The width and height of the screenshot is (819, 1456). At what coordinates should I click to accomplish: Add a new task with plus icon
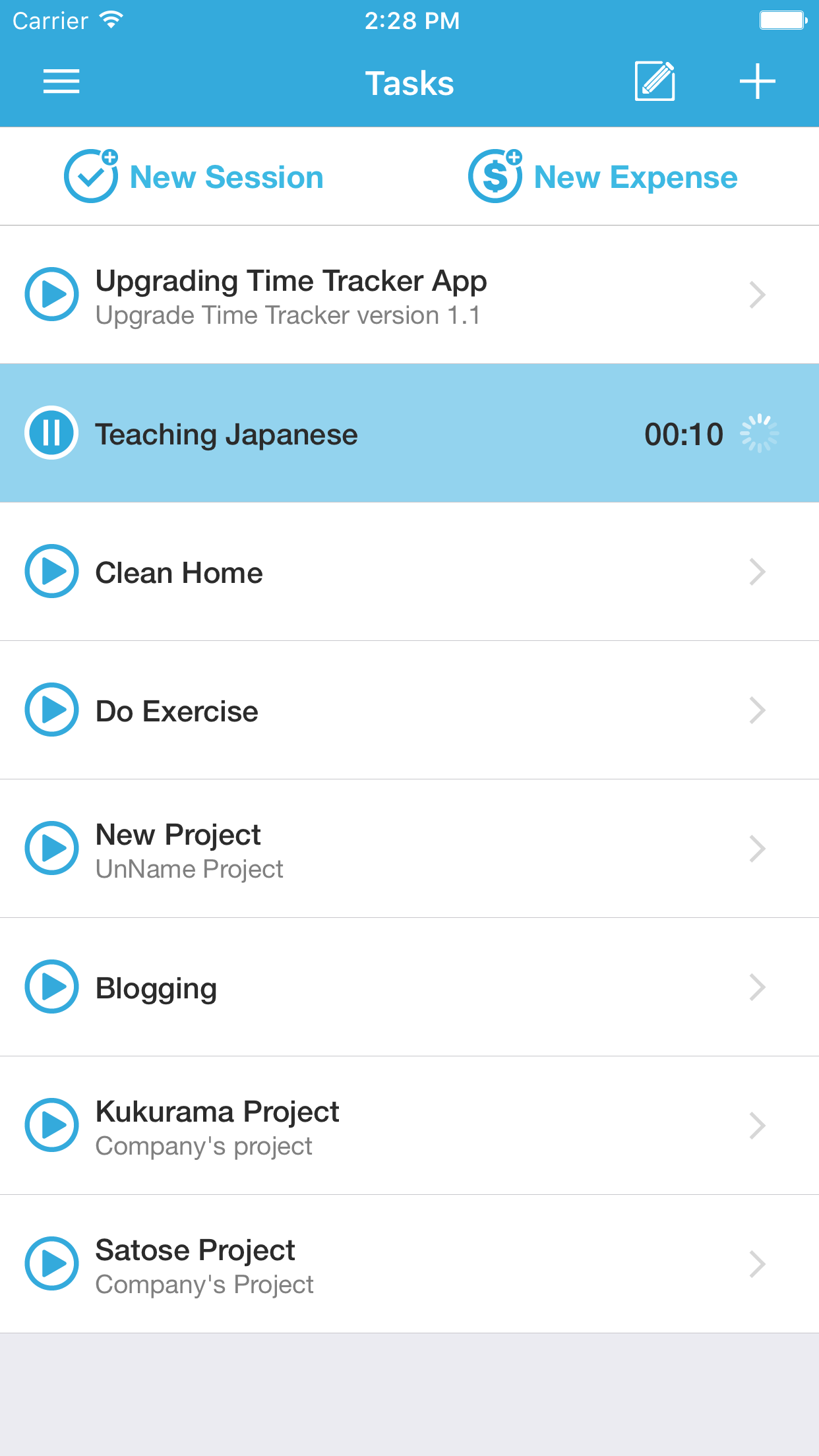coord(757,82)
